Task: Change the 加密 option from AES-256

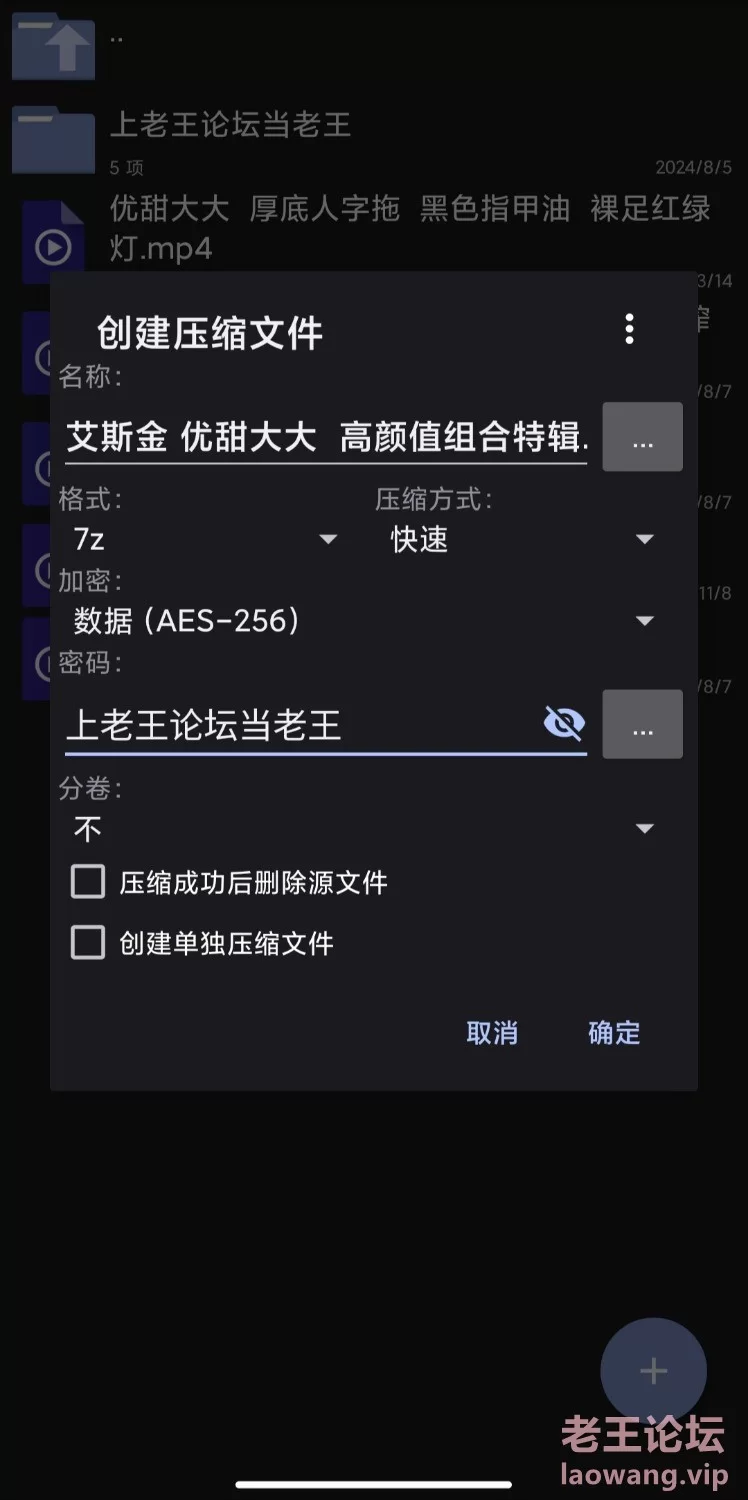Action: coord(364,621)
